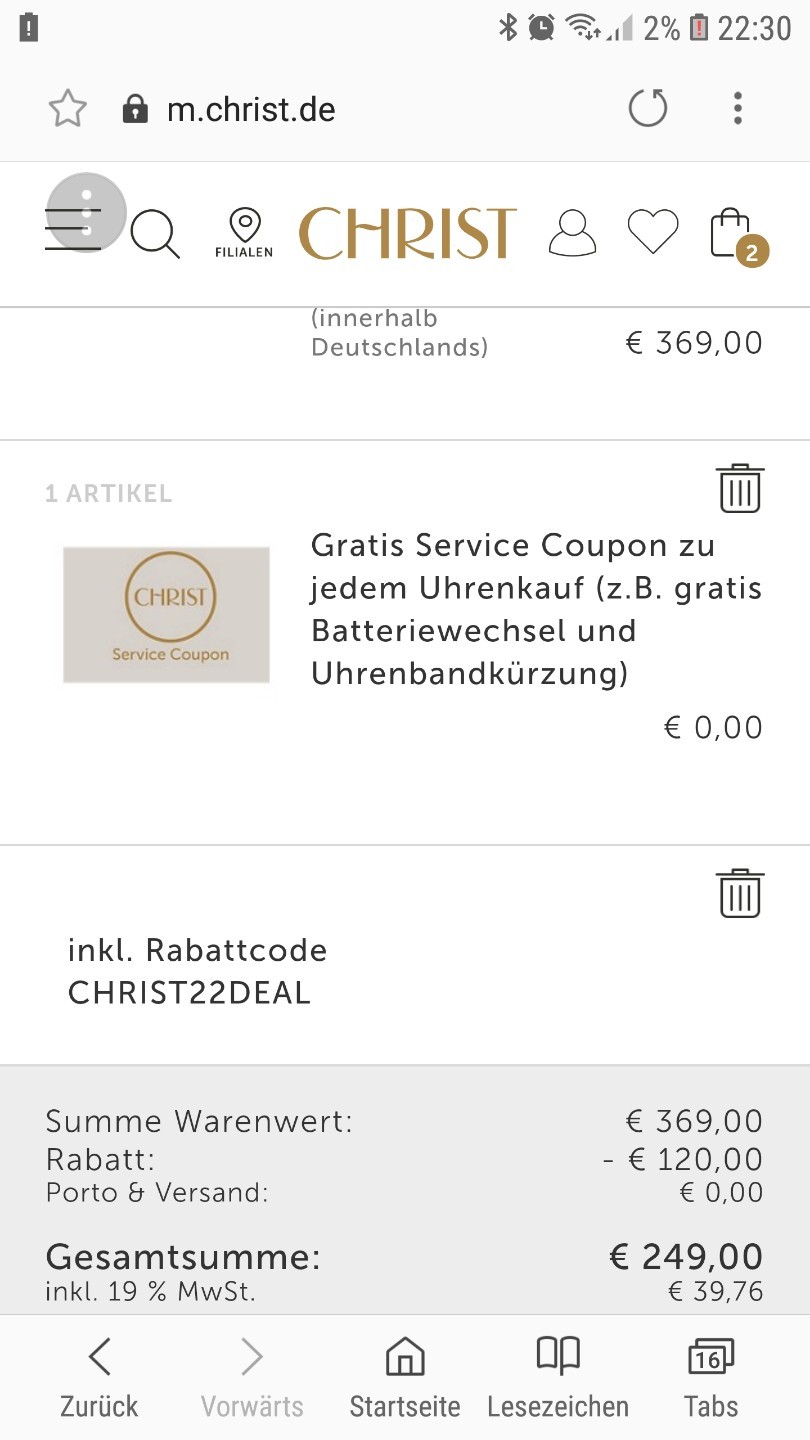Show the Lesezeichen bookmarks

coord(558,1378)
